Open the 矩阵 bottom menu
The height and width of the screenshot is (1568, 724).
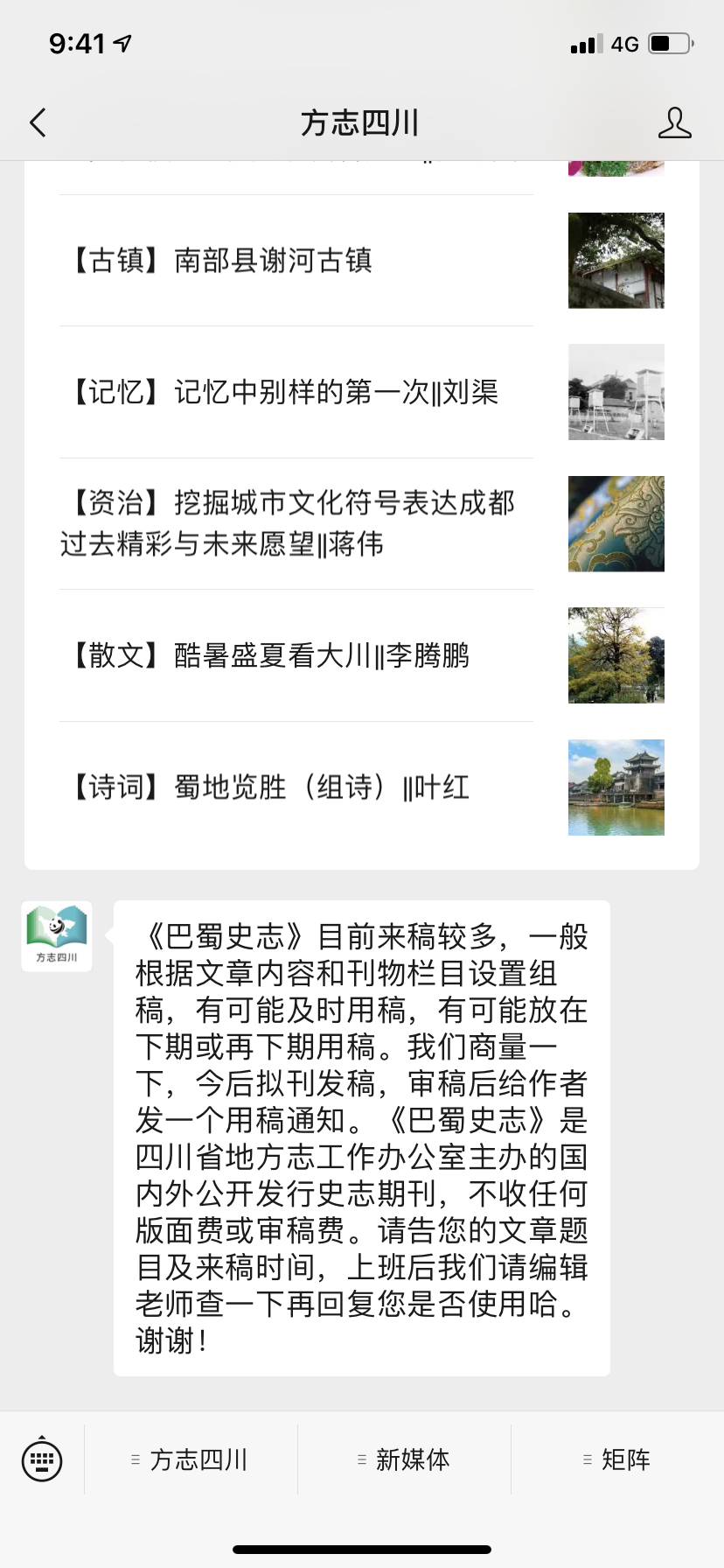pos(617,1459)
